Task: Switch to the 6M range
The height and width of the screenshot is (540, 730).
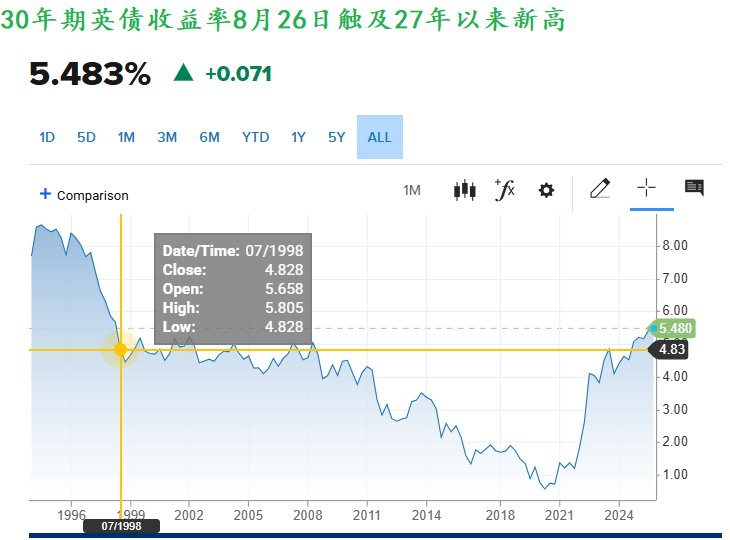Action: point(209,137)
